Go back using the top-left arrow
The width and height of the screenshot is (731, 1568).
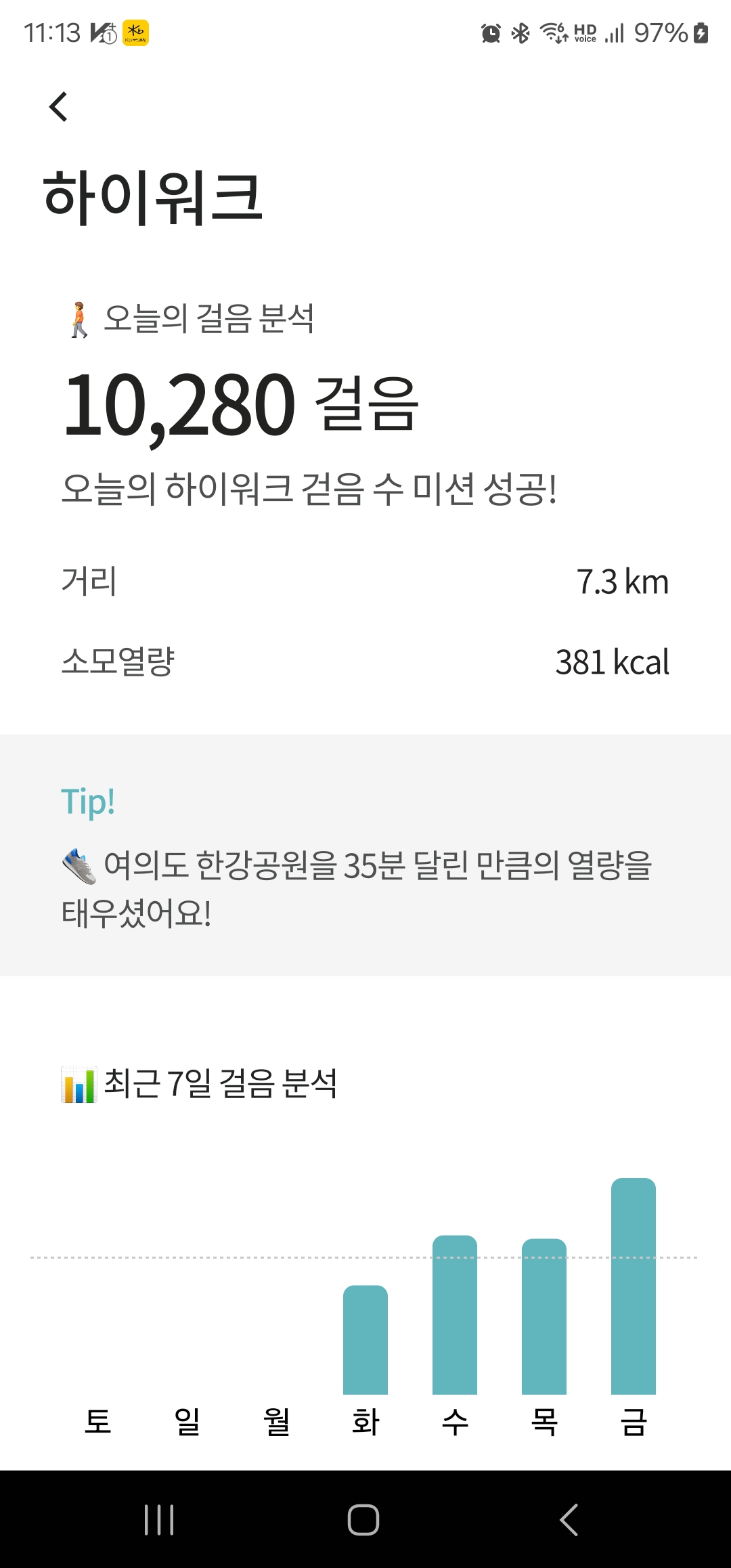pyautogui.click(x=59, y=107)
